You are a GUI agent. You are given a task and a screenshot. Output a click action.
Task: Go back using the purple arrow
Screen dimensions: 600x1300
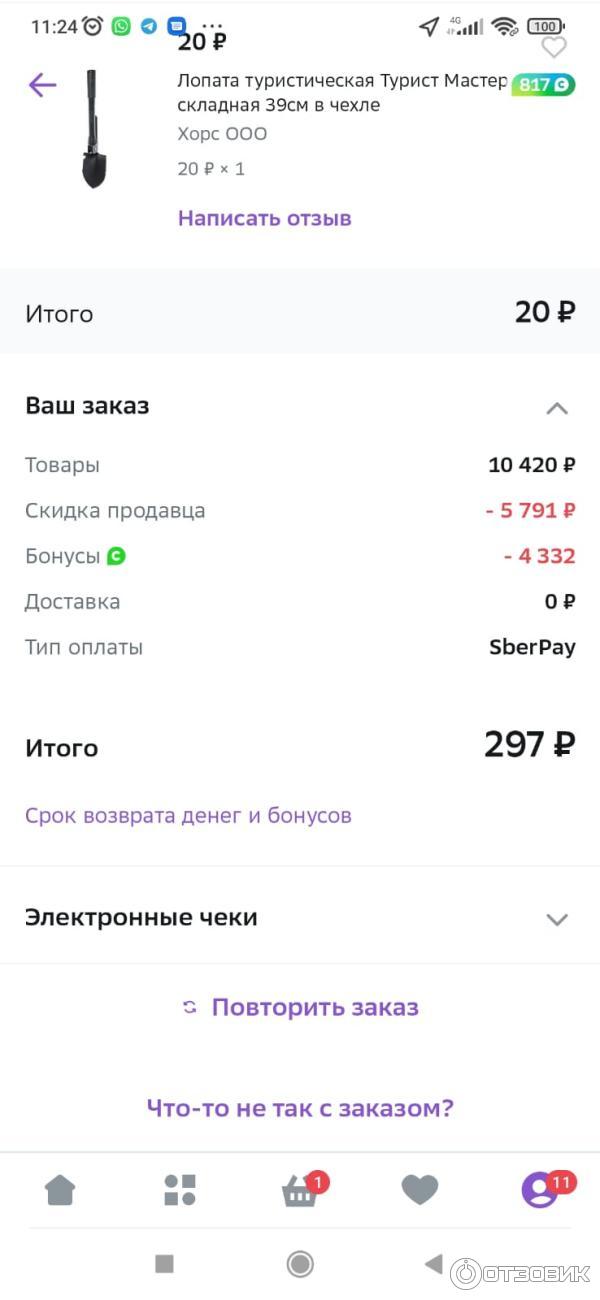(43, 85)
